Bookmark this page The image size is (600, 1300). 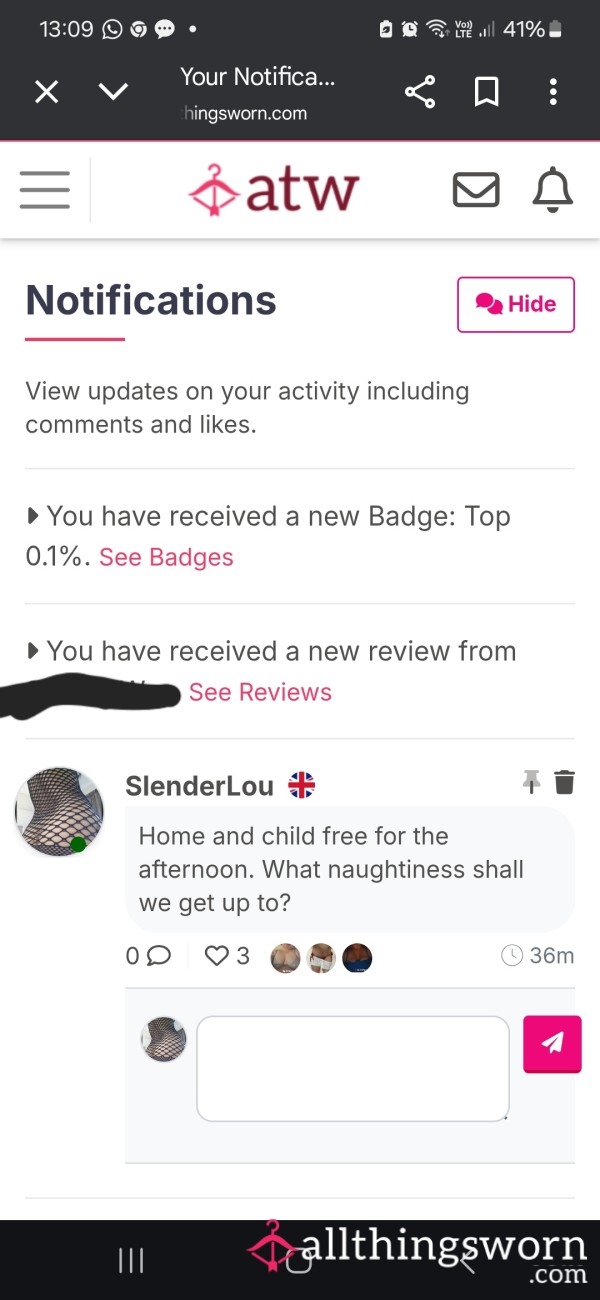486,93
